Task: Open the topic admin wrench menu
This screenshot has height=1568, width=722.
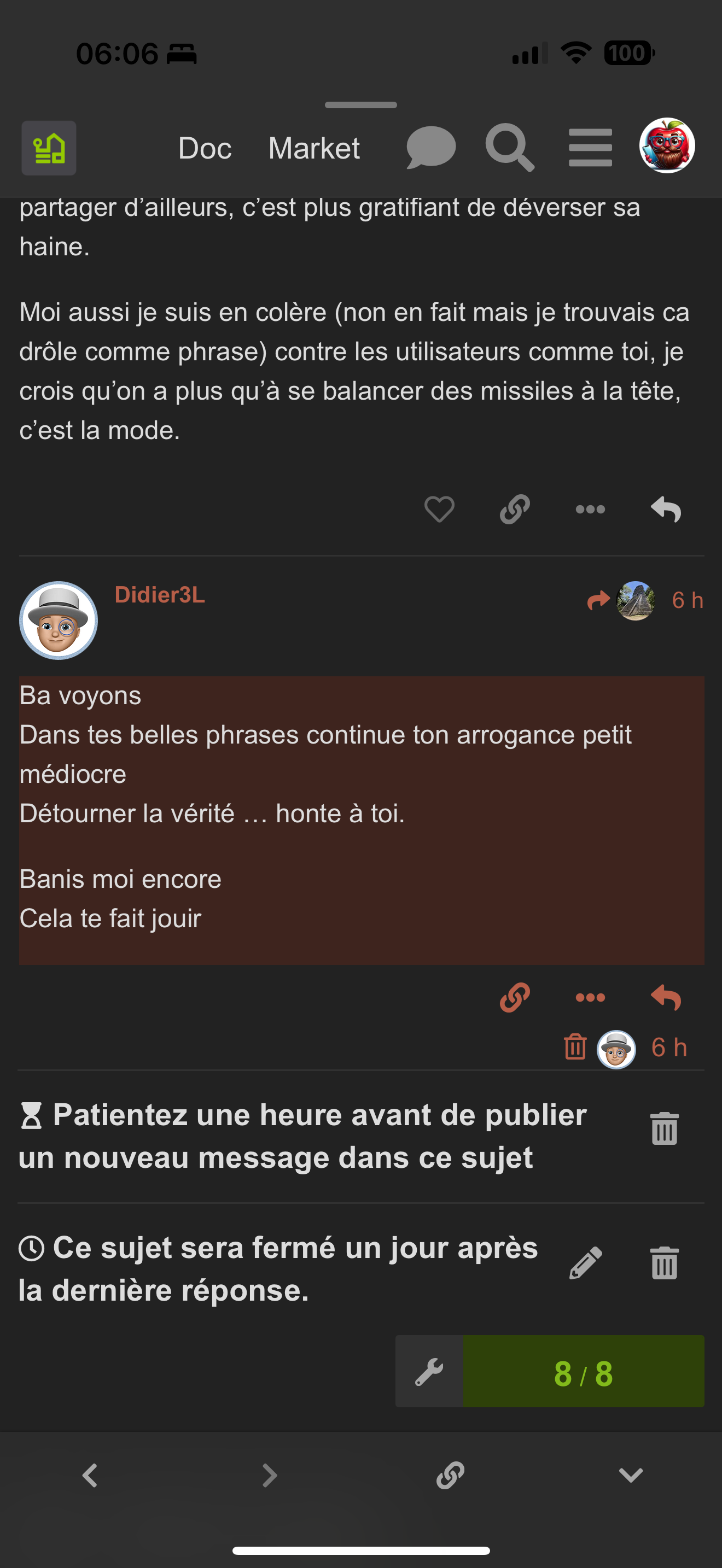Action: [429, 1371]
